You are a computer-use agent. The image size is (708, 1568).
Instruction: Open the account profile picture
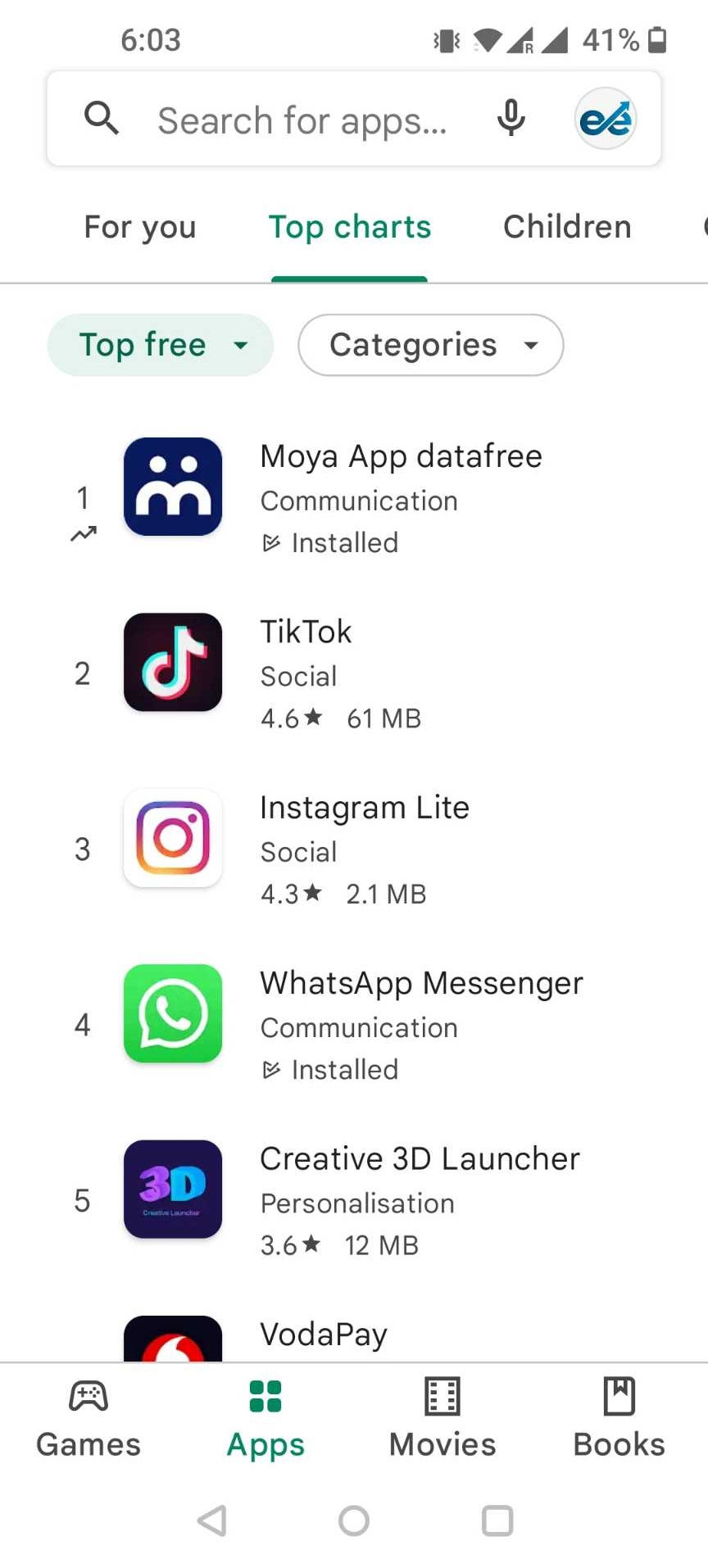[x=606, y=119]
